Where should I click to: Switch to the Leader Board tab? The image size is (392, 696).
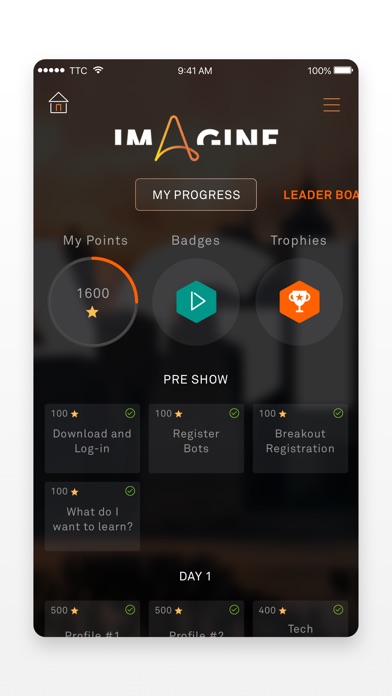(321, 195)
